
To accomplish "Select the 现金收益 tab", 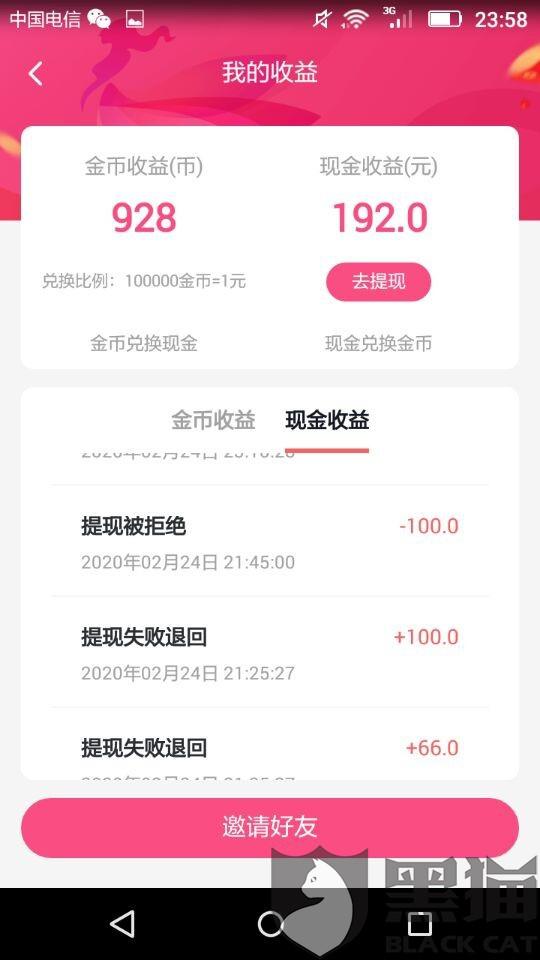I will pyautogui.click(x=327, y=421).
